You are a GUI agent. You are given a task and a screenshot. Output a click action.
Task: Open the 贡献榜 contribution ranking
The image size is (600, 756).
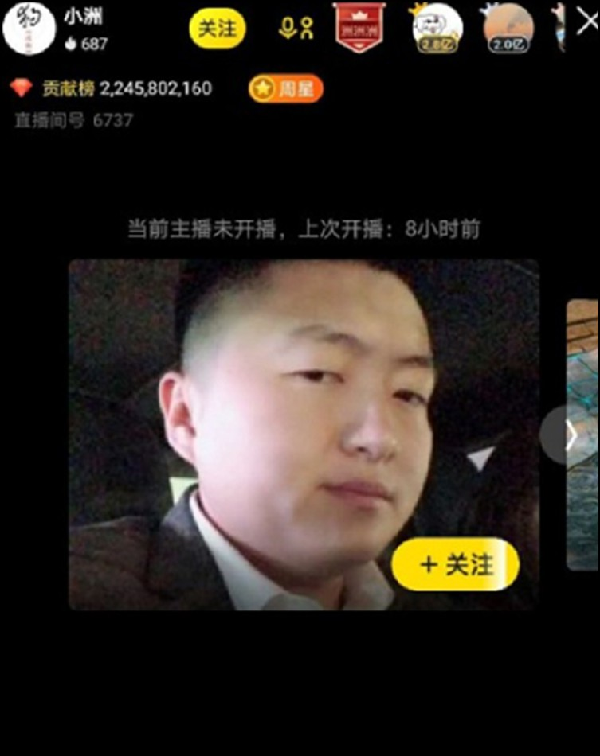(x=110, y=89)
